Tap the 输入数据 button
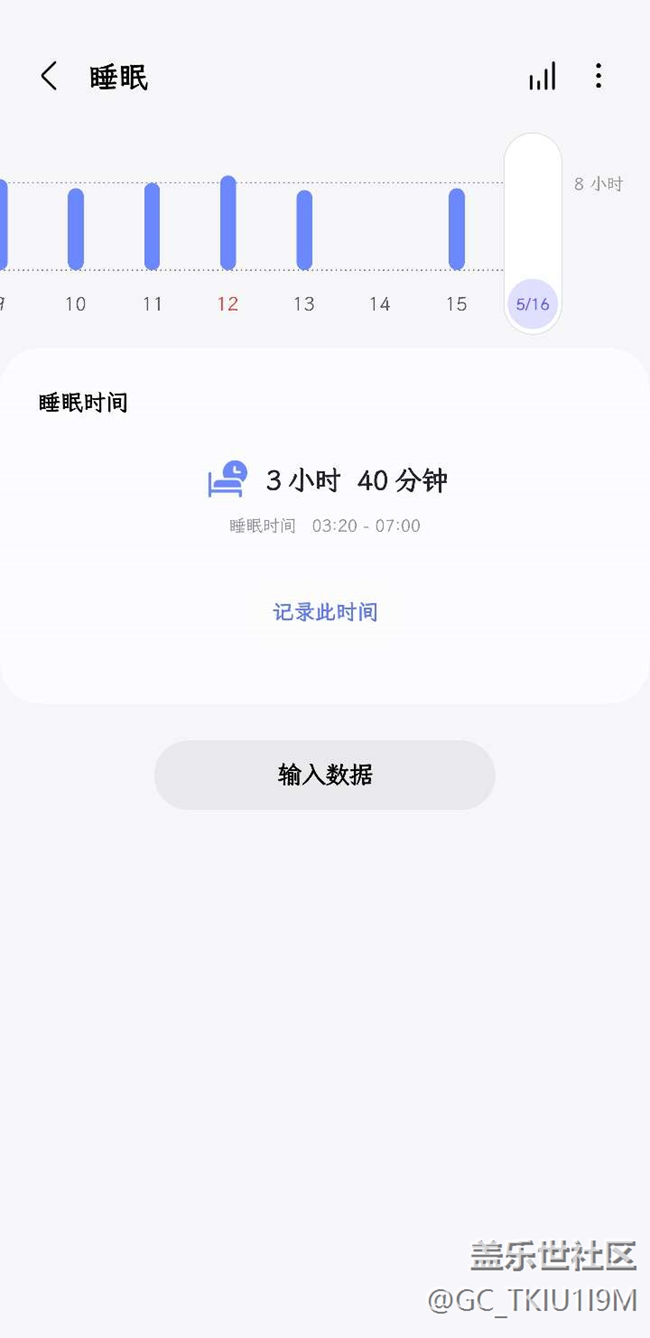Image resolution: width=650 pixels, height=1338 pixels. (324, 775)
